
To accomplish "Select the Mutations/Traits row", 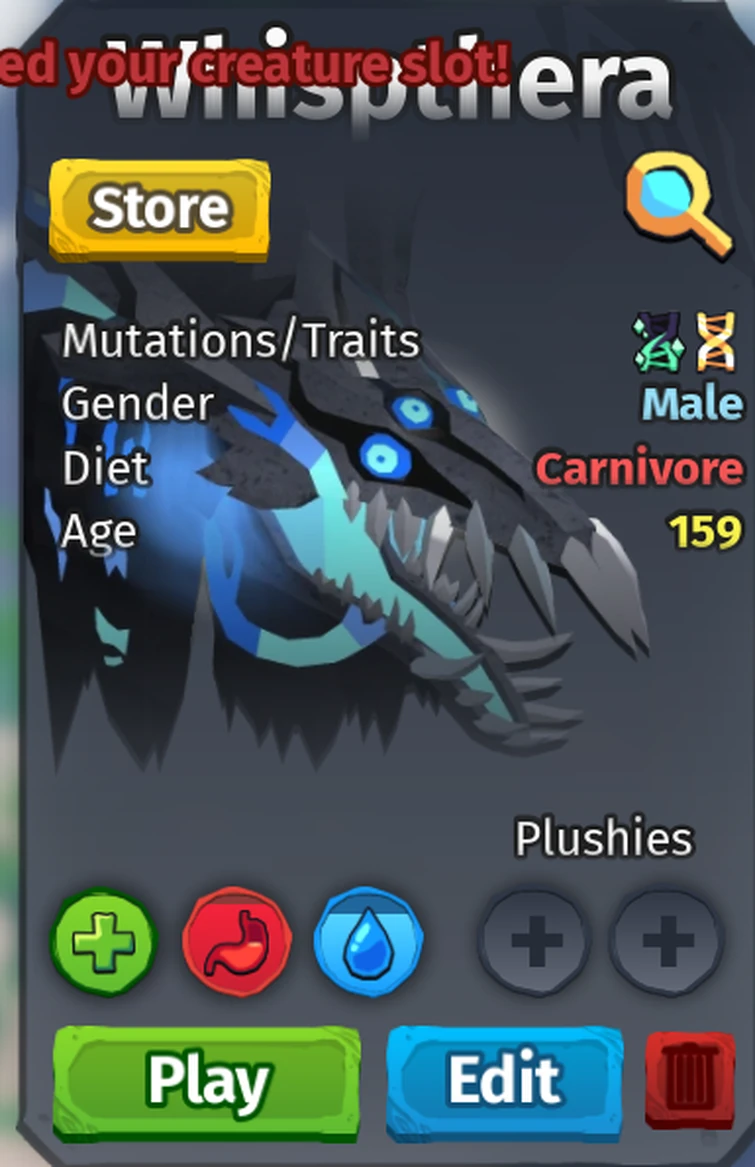I will click(240, 341).
